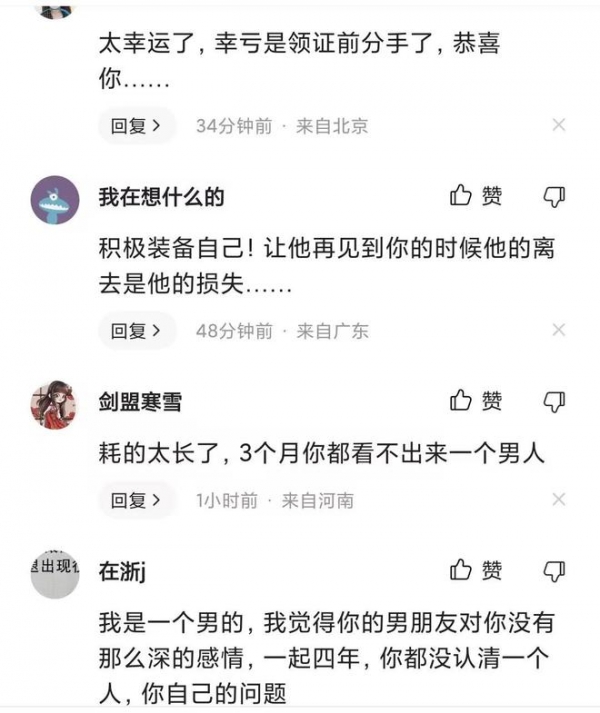The width and height of the screenshot is (600, 713).
Task: Dismiss the comment from 河南
Action: tap(559, 499)
